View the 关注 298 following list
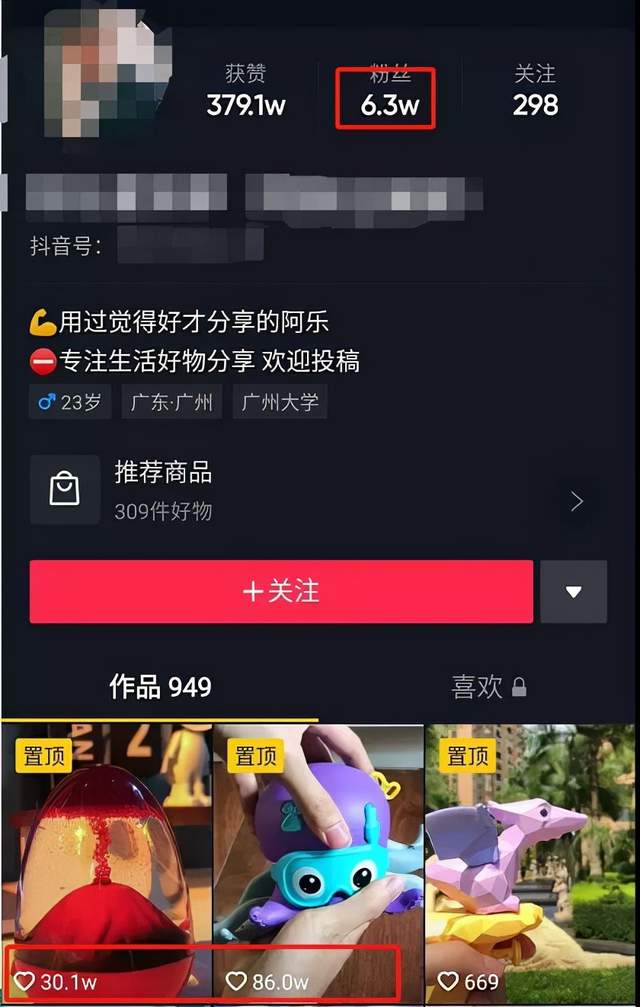 click(534, 91)
